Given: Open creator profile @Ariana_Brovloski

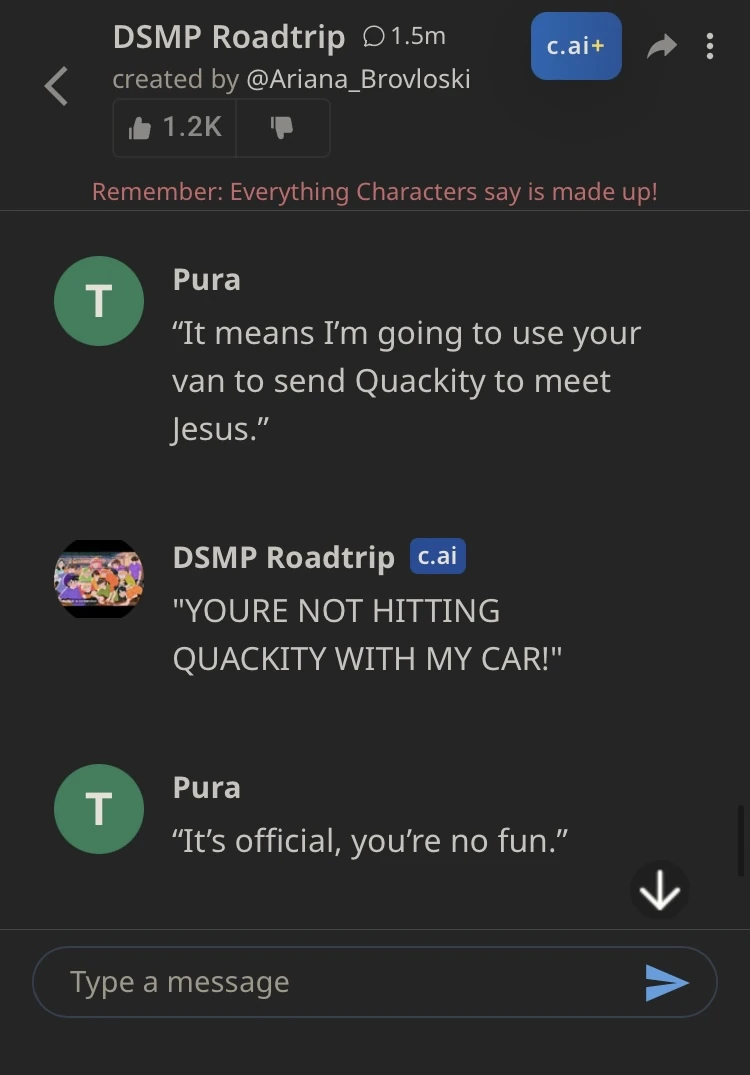Looking at the screenshot, I should coord(357,79).
